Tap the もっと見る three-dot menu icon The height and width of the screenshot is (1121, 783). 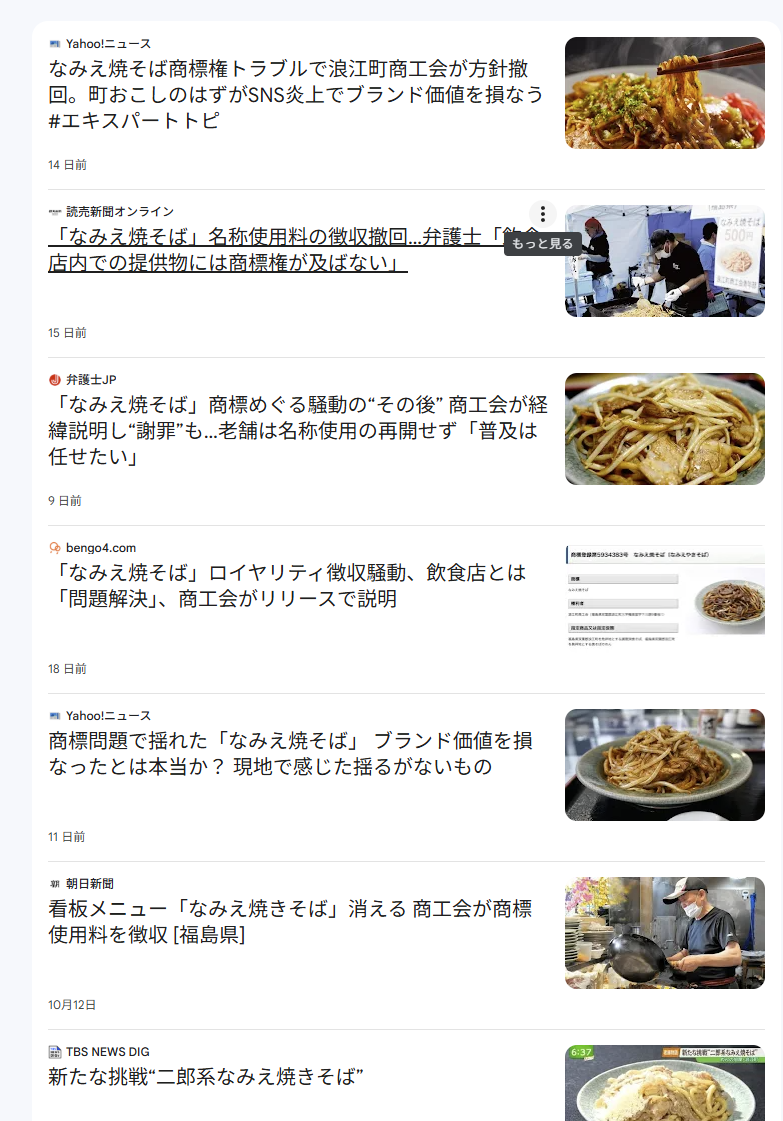(x=542, y=214)
